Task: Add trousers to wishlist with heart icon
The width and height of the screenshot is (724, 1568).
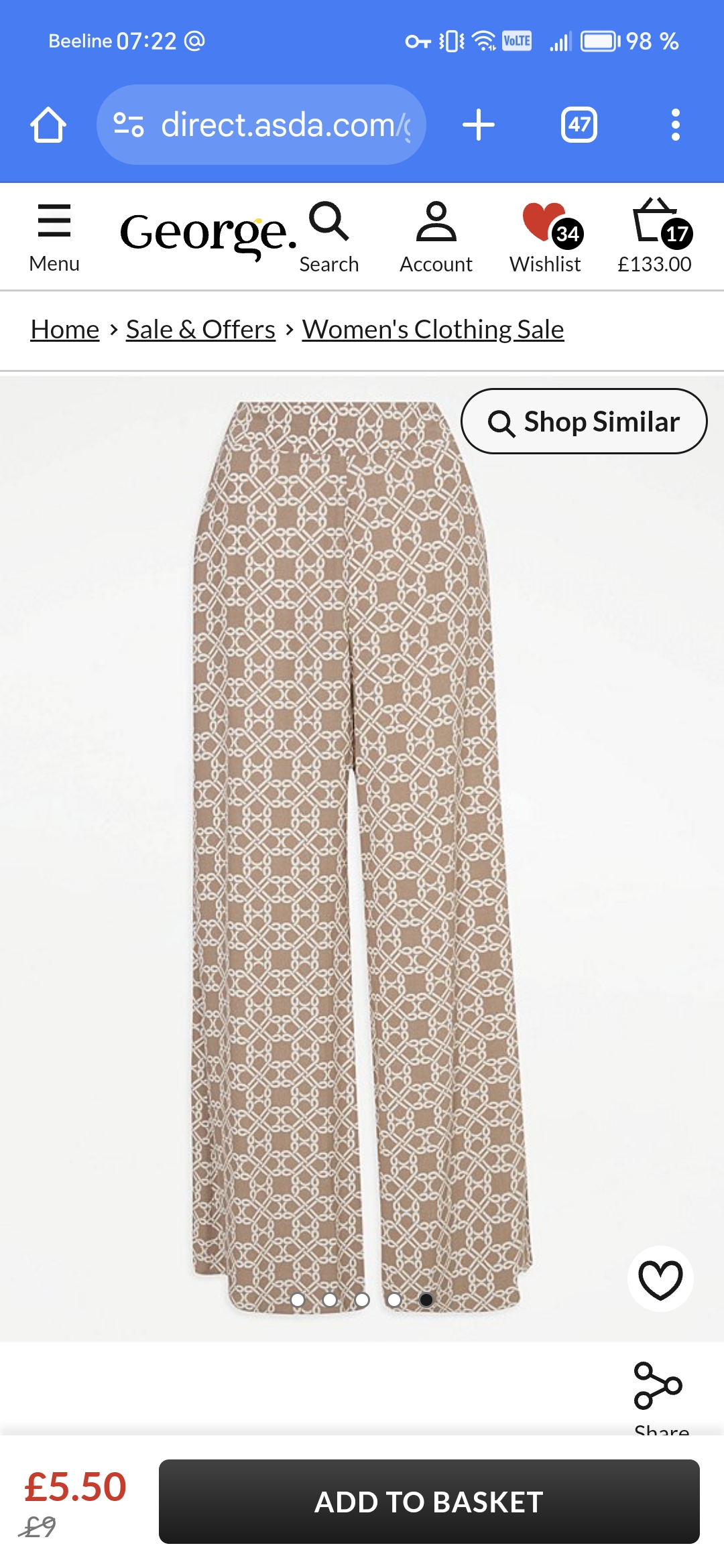Action: pyautogui.click(x=660, y=1279)
